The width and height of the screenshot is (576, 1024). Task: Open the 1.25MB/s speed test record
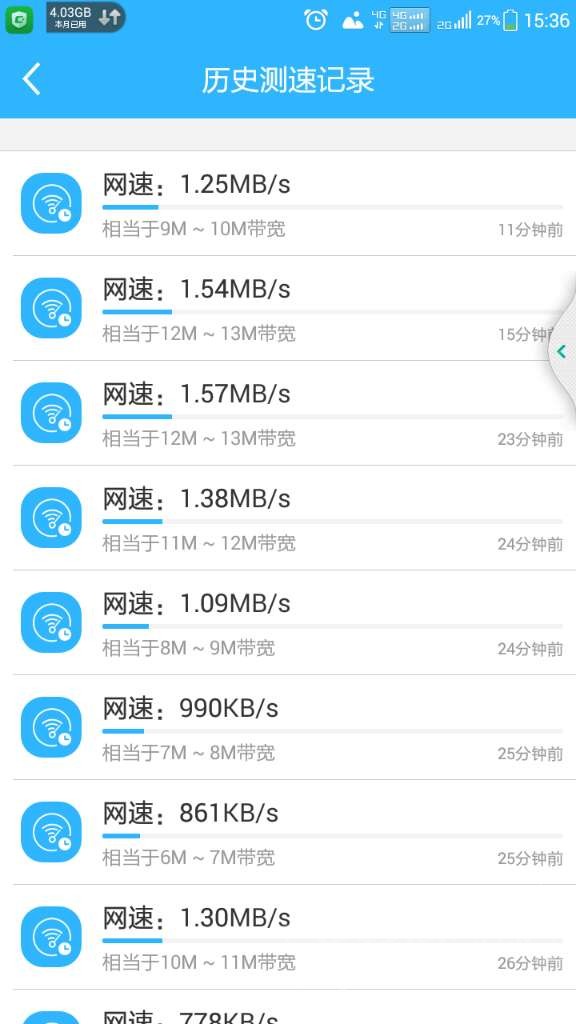point(288,203)
